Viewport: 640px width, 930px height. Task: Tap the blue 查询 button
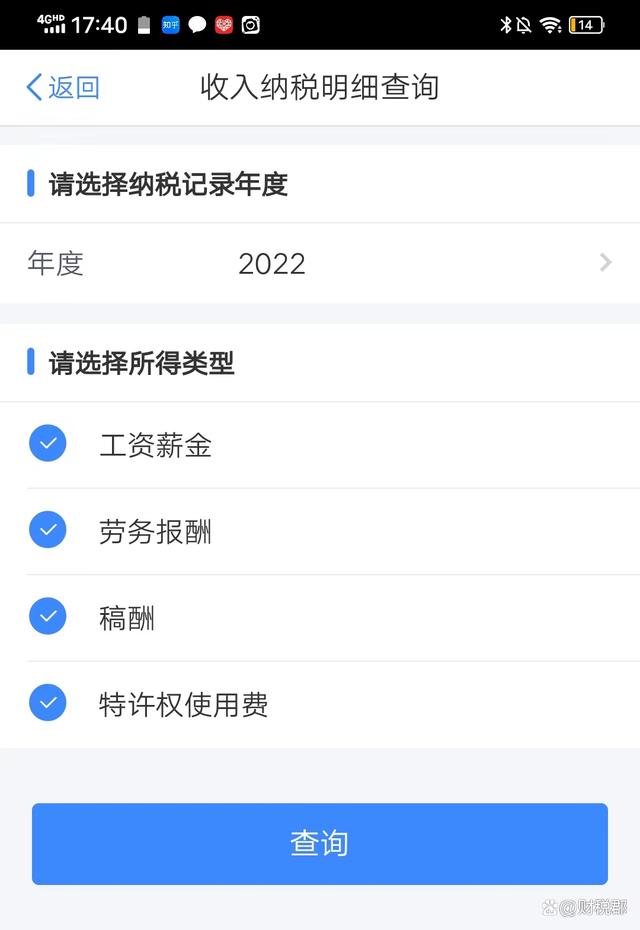(x=320, y=843)
